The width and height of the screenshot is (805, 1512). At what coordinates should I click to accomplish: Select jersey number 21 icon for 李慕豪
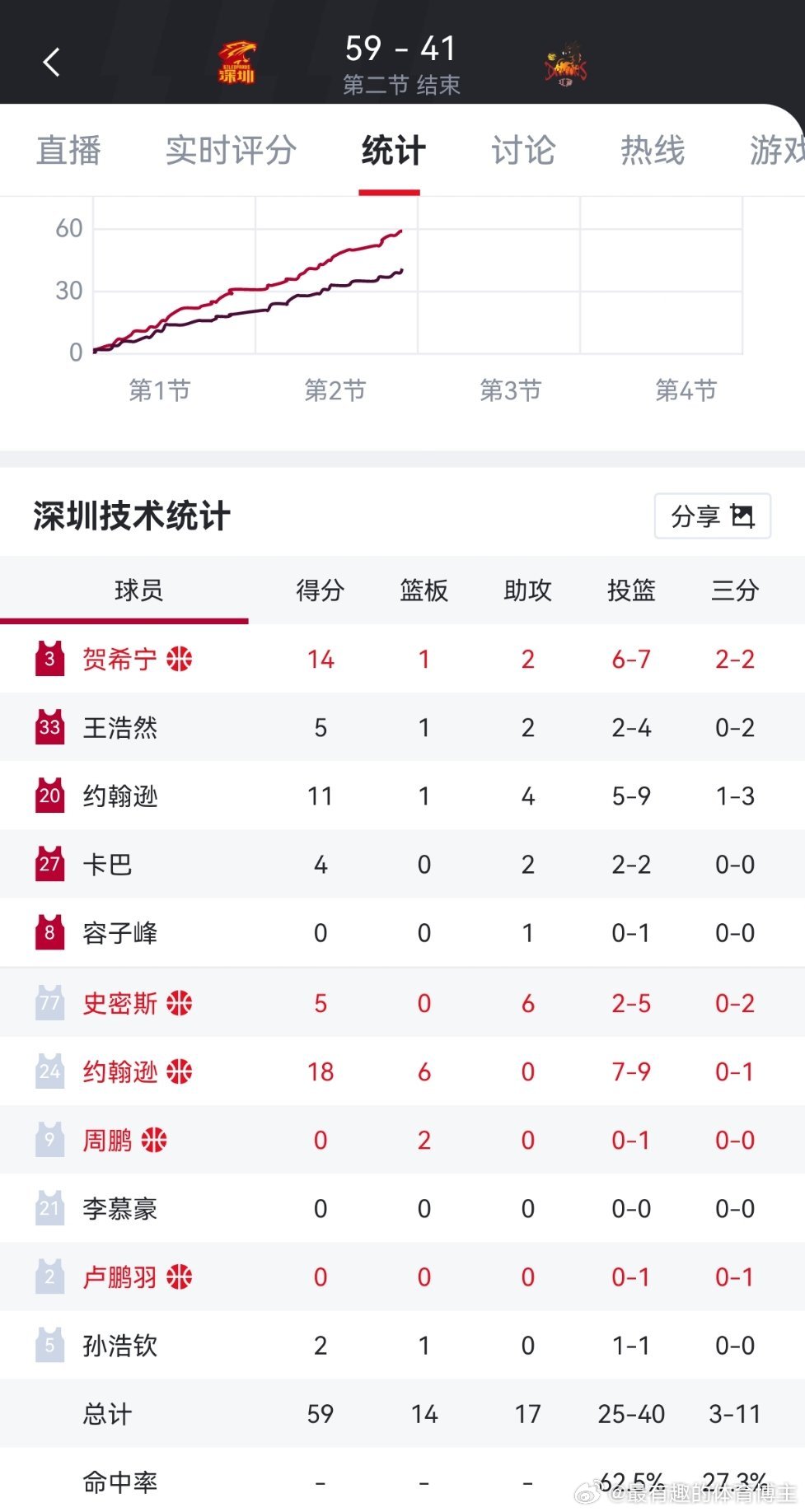(49, 1208)
